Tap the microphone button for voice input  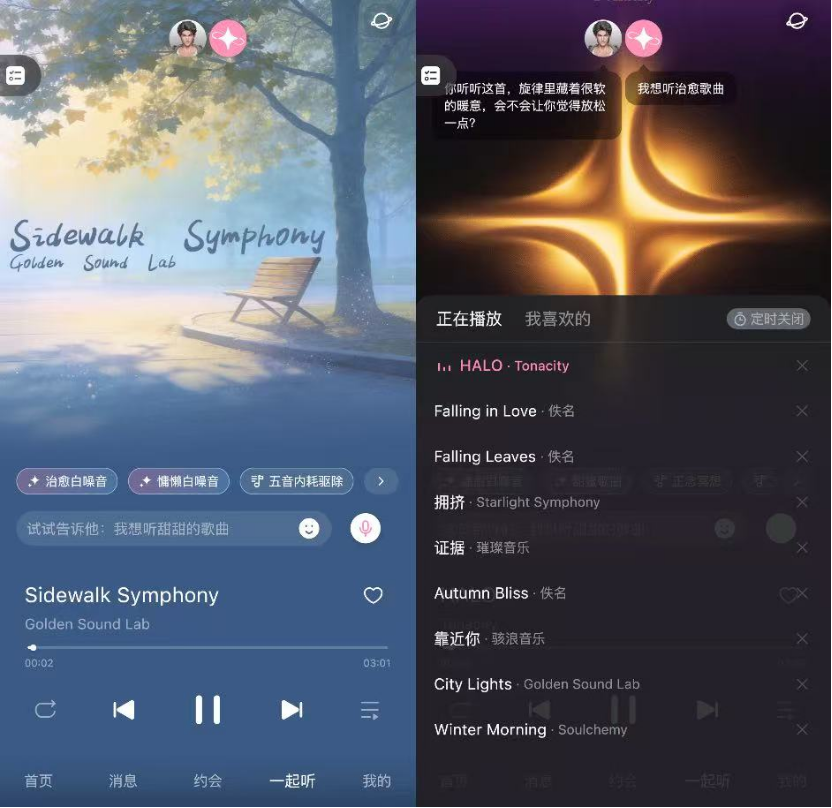(366, 528)
